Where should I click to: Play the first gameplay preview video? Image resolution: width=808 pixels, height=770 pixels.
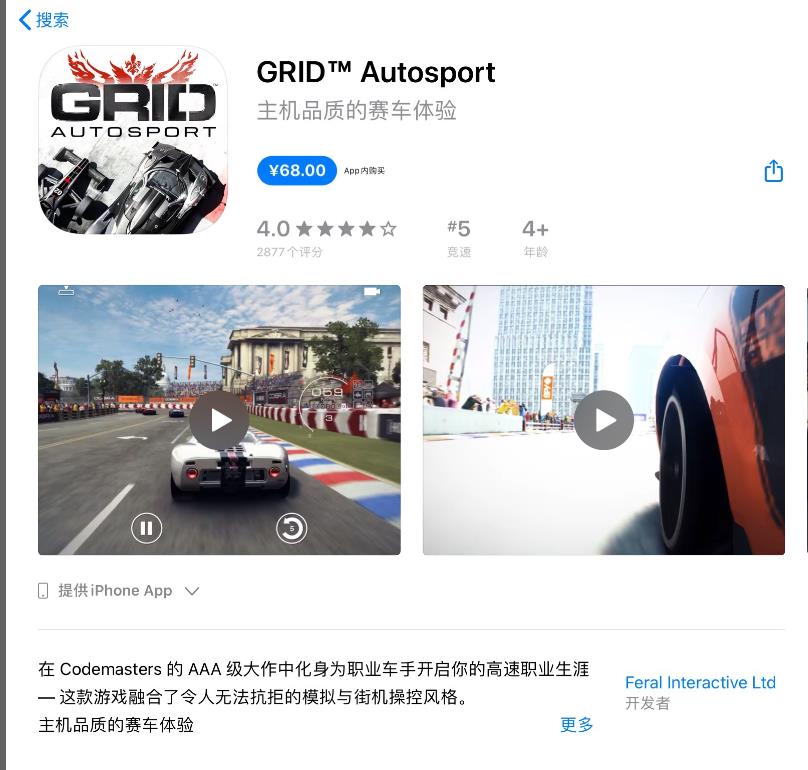pyautogui.click(x=219, y=420)
